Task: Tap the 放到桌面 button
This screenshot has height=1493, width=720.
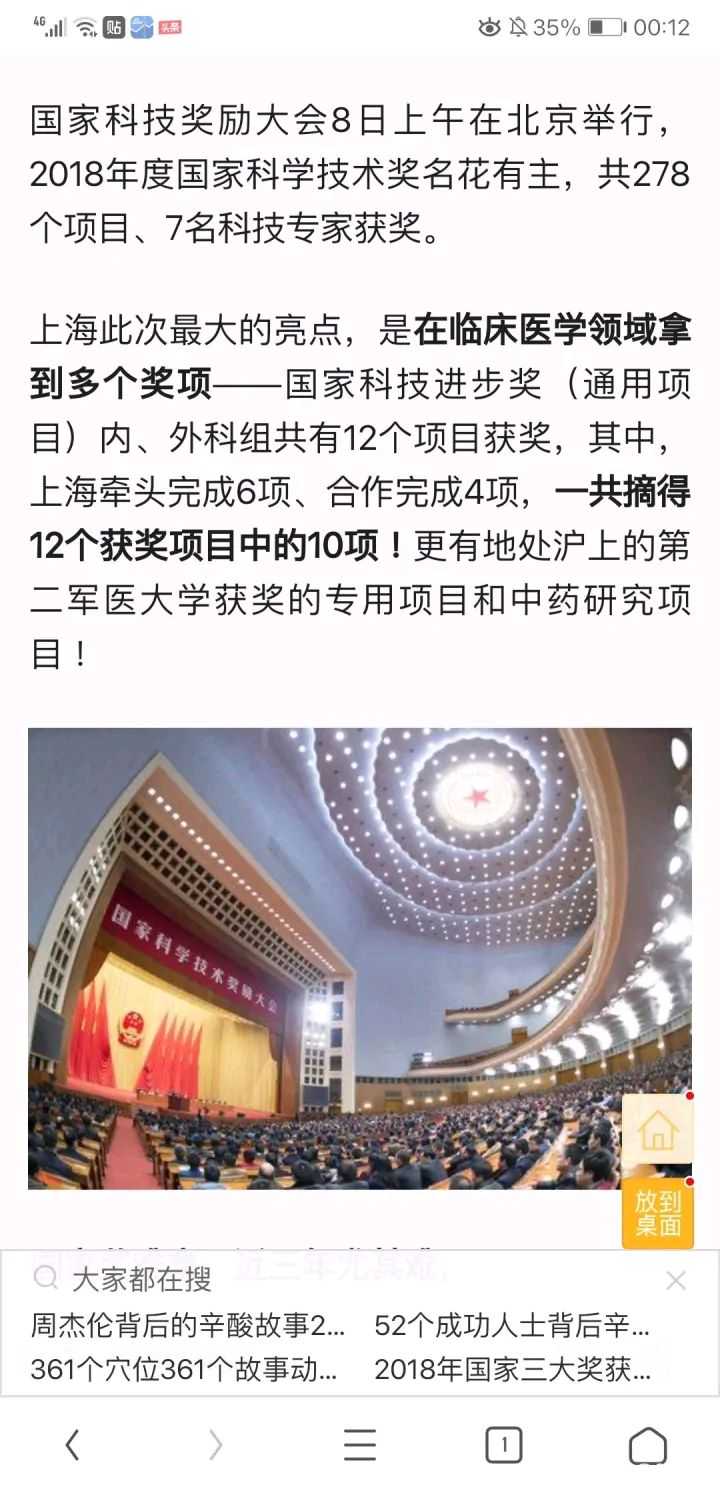Action: 657,1213
